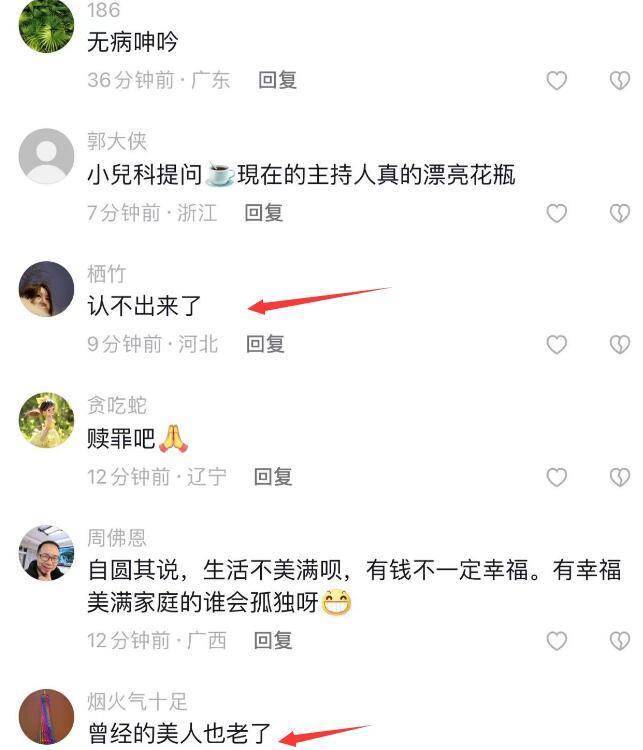Reply to 栖竹's comment
Viewport: 643px width, 750px height.
[266, 344]
